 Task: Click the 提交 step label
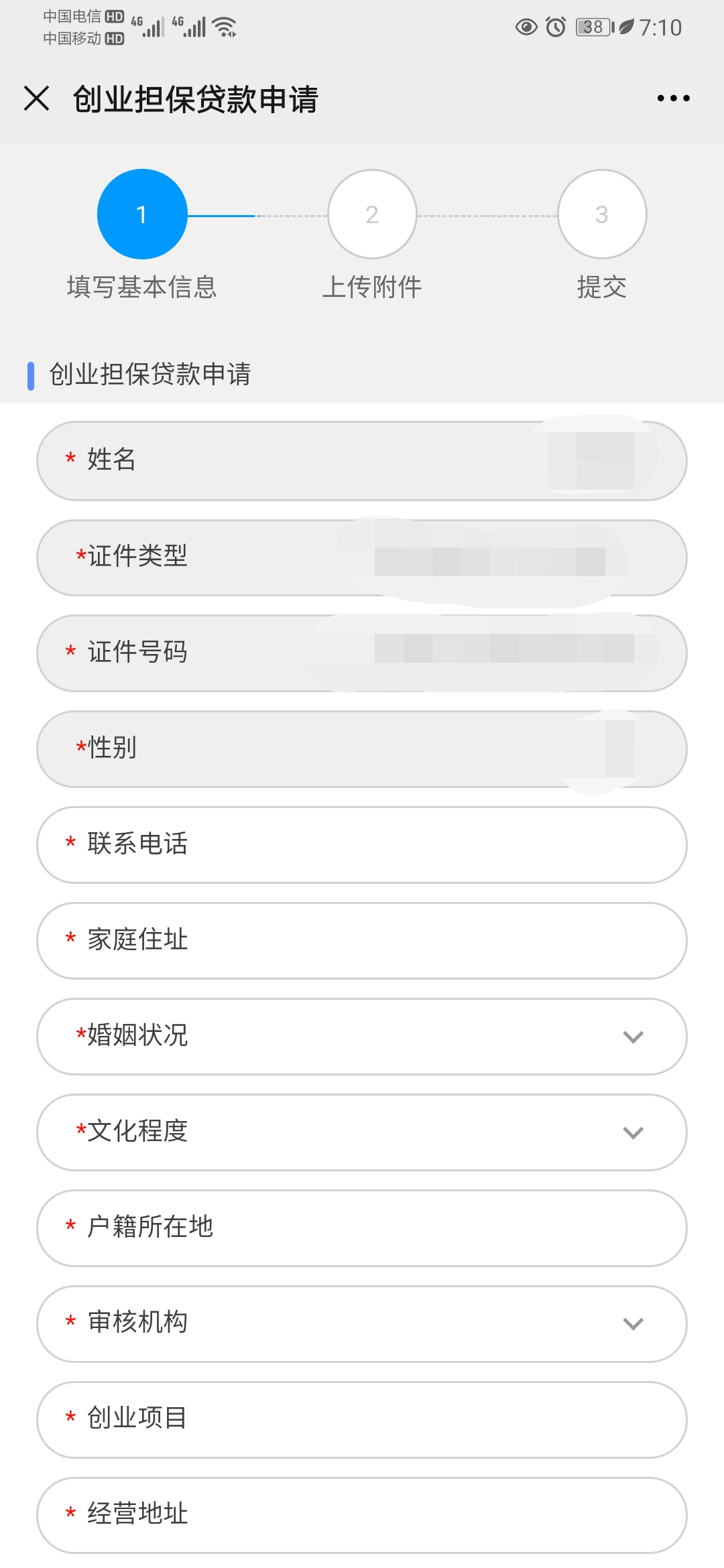601,287
